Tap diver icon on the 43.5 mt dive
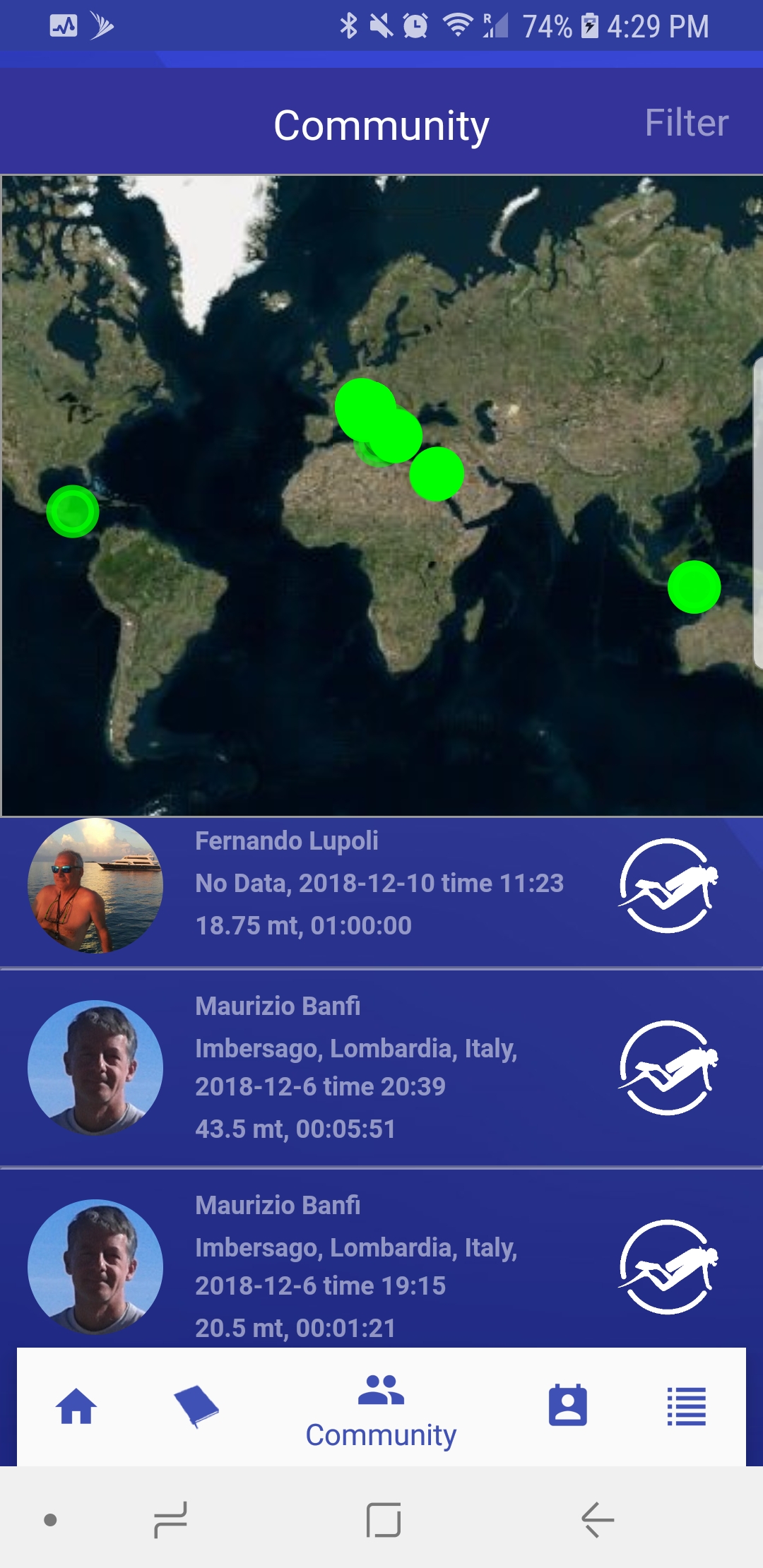The image size is (763, 1568). (668, 1068)
